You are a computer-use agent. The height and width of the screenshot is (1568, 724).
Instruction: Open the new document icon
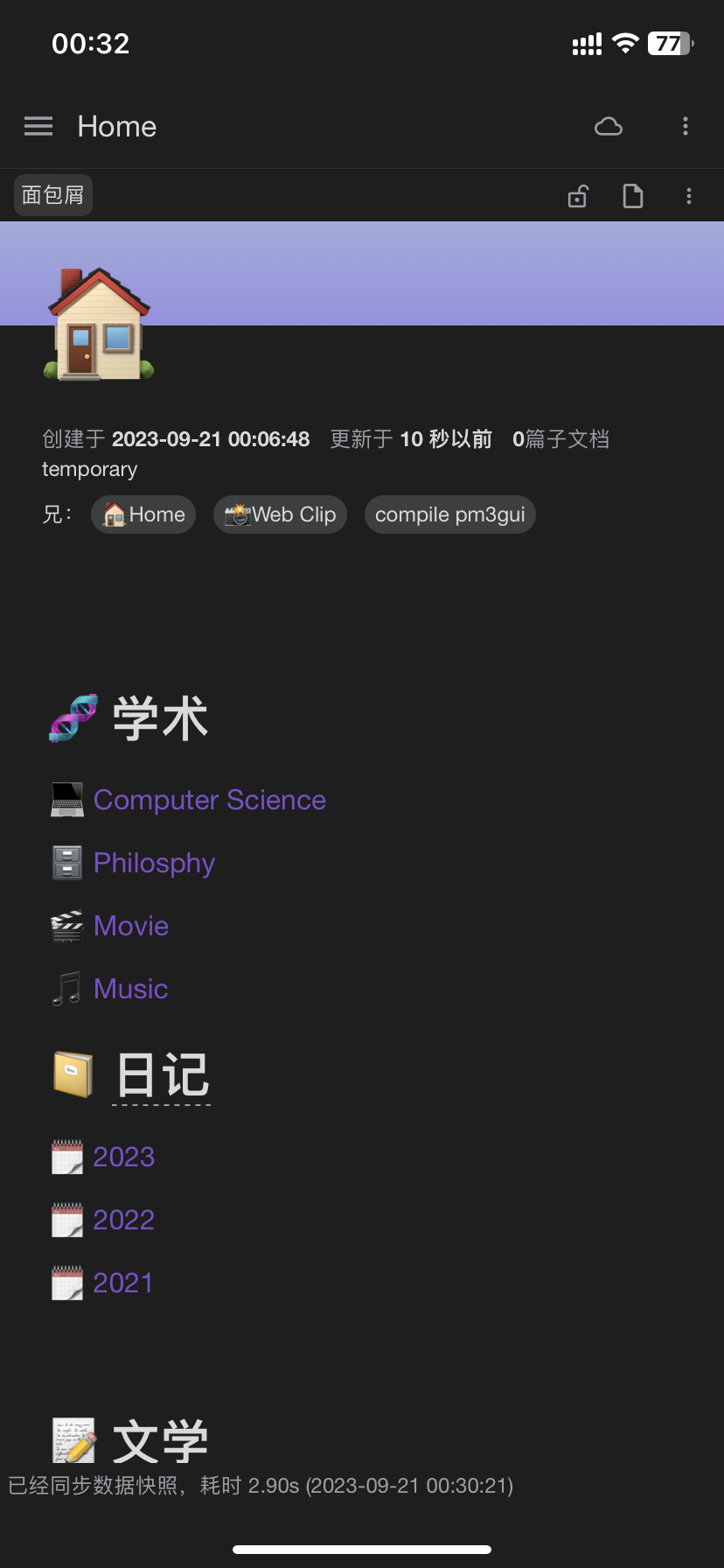pyautogui.click(x=632, y=195)
